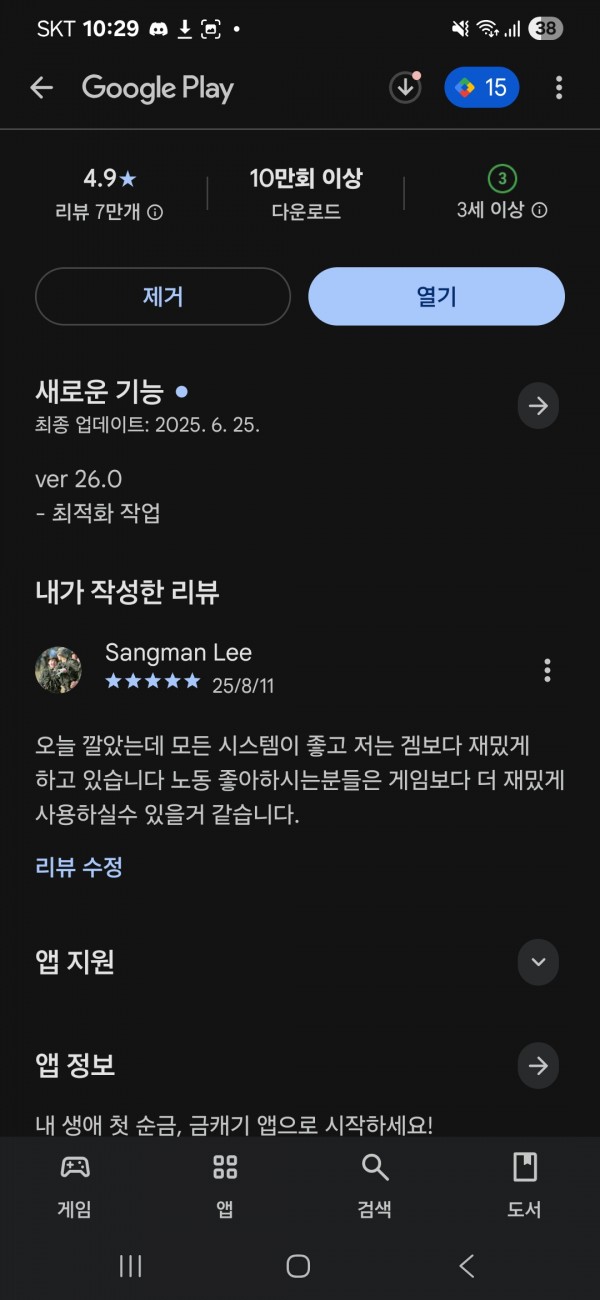Screen dimensions: 600x1300
Task: Tap the system home button
Action: pyautogui.click(x=298, y=1266)
